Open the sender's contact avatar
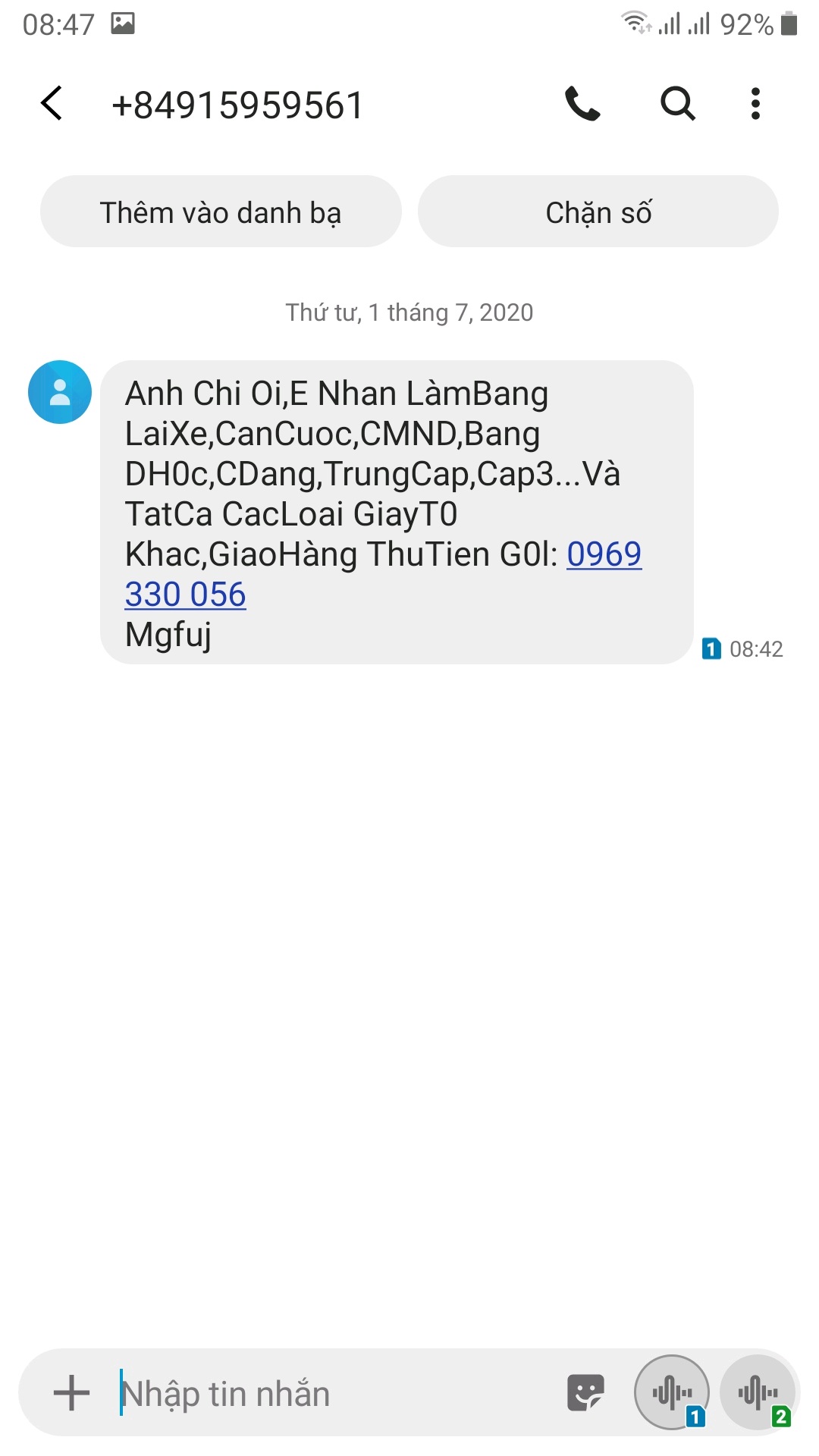Viewport: 819px width, 1456px height. pos(60,392)
